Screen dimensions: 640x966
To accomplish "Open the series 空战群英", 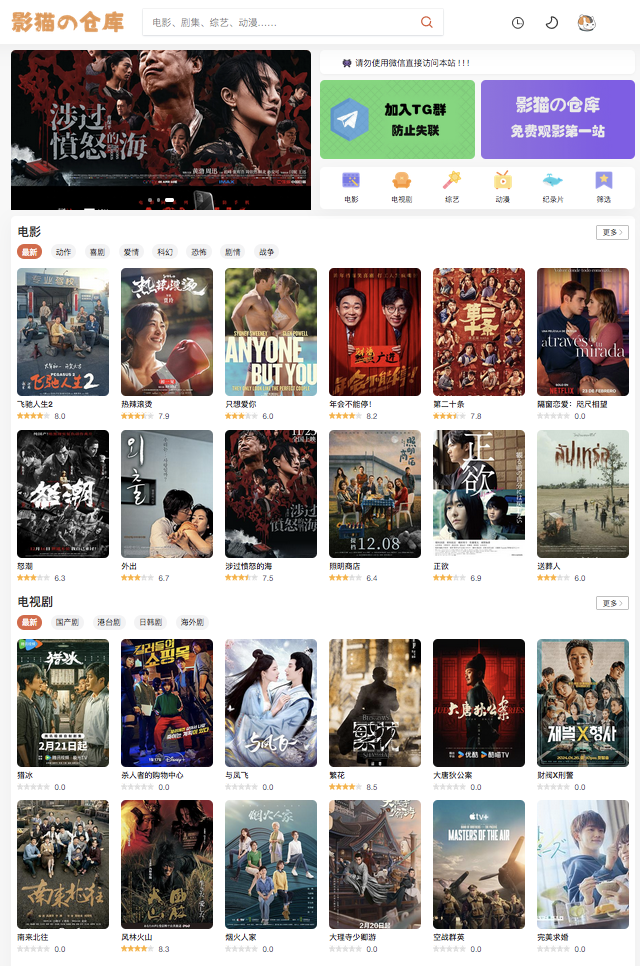I will (479, 864).
